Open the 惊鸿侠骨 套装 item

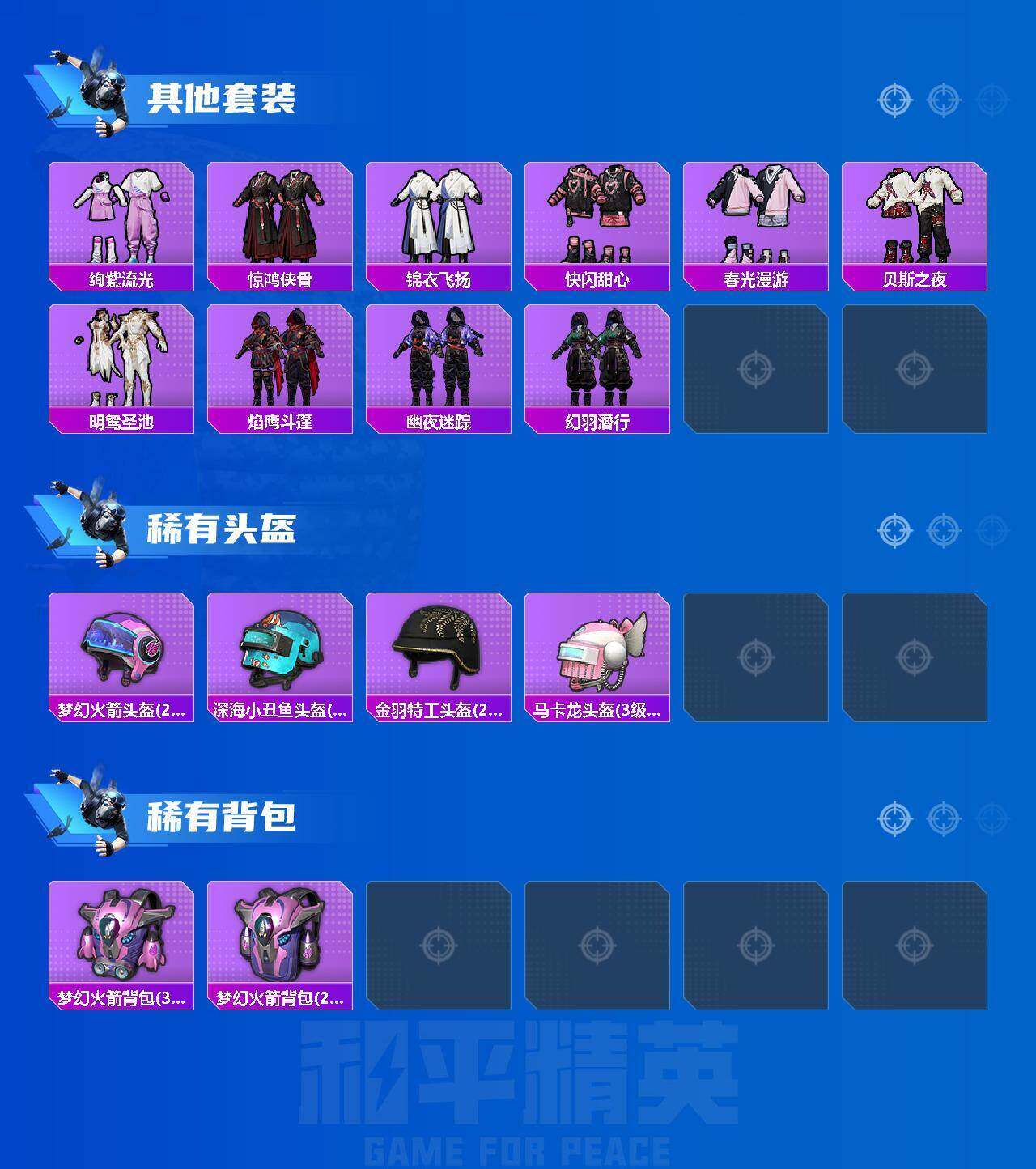point(279,219)
